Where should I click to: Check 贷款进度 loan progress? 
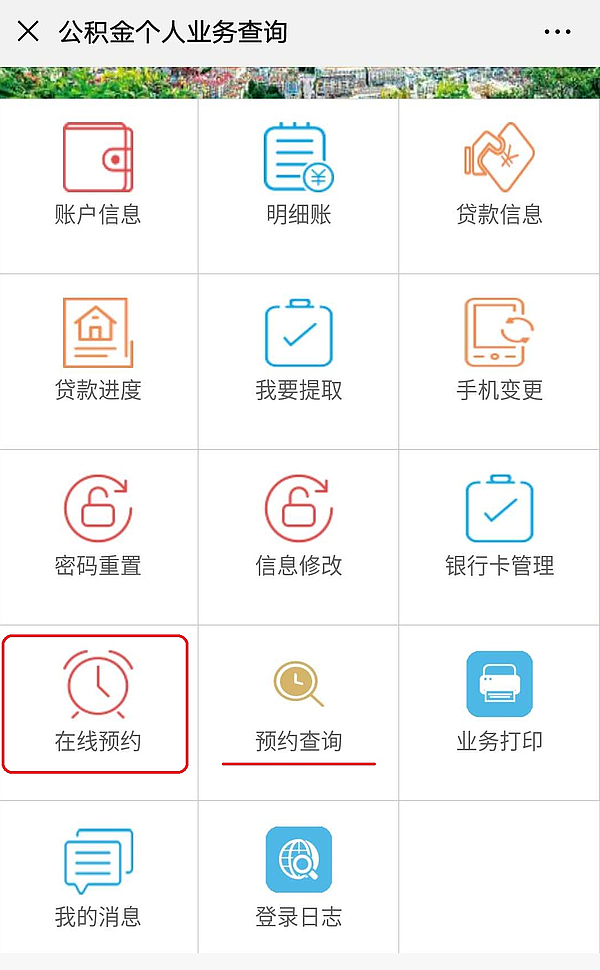click(x=98, y=362)
